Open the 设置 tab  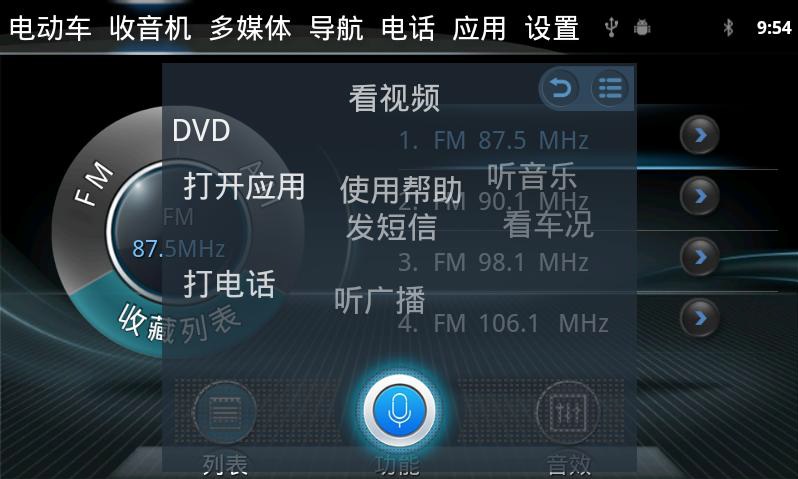pyautogui.click(x=552, y=28)
